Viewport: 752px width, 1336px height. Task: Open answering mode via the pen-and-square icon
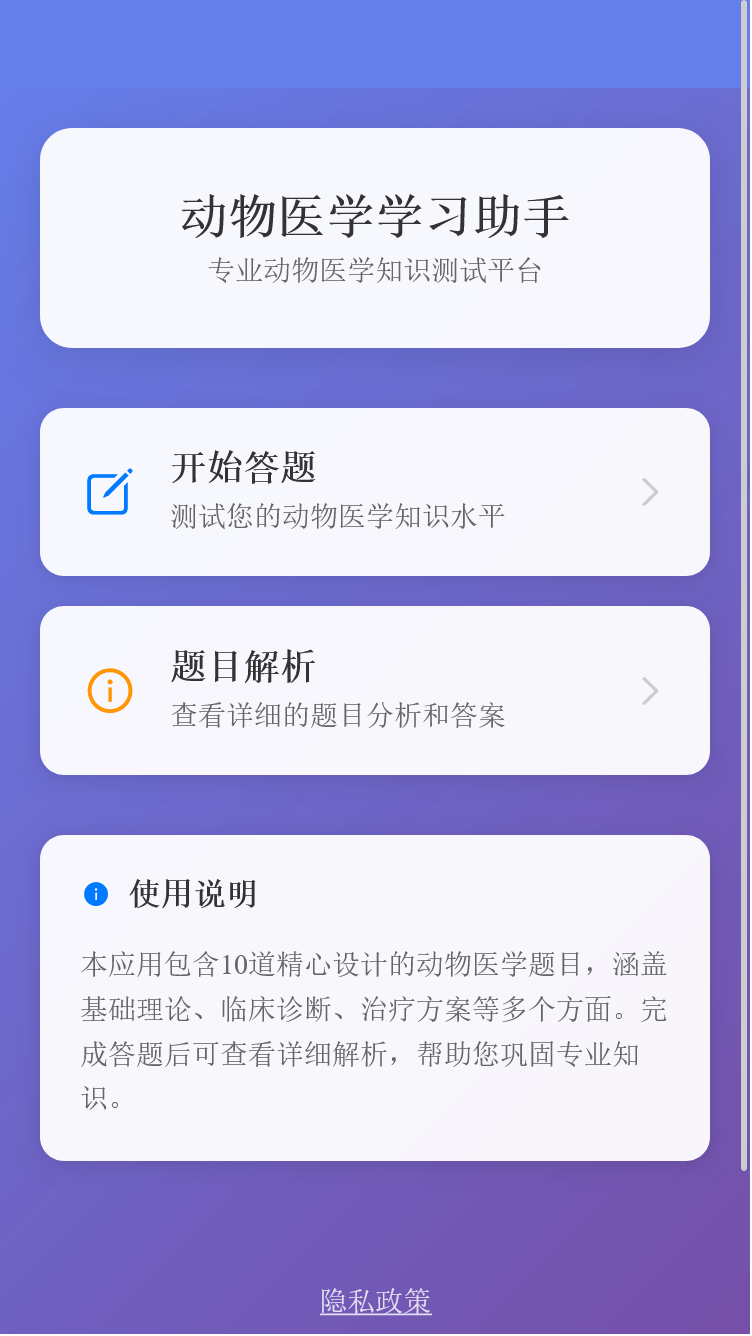pyautogui.click(x=110, y=491)
